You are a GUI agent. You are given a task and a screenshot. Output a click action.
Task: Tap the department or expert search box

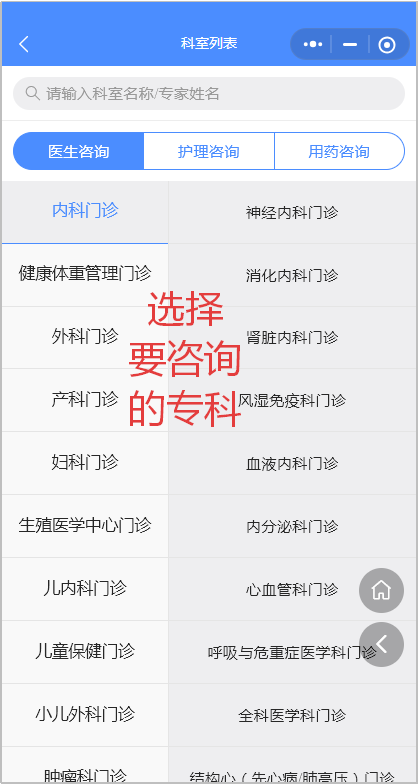click(x=208, y=94)
